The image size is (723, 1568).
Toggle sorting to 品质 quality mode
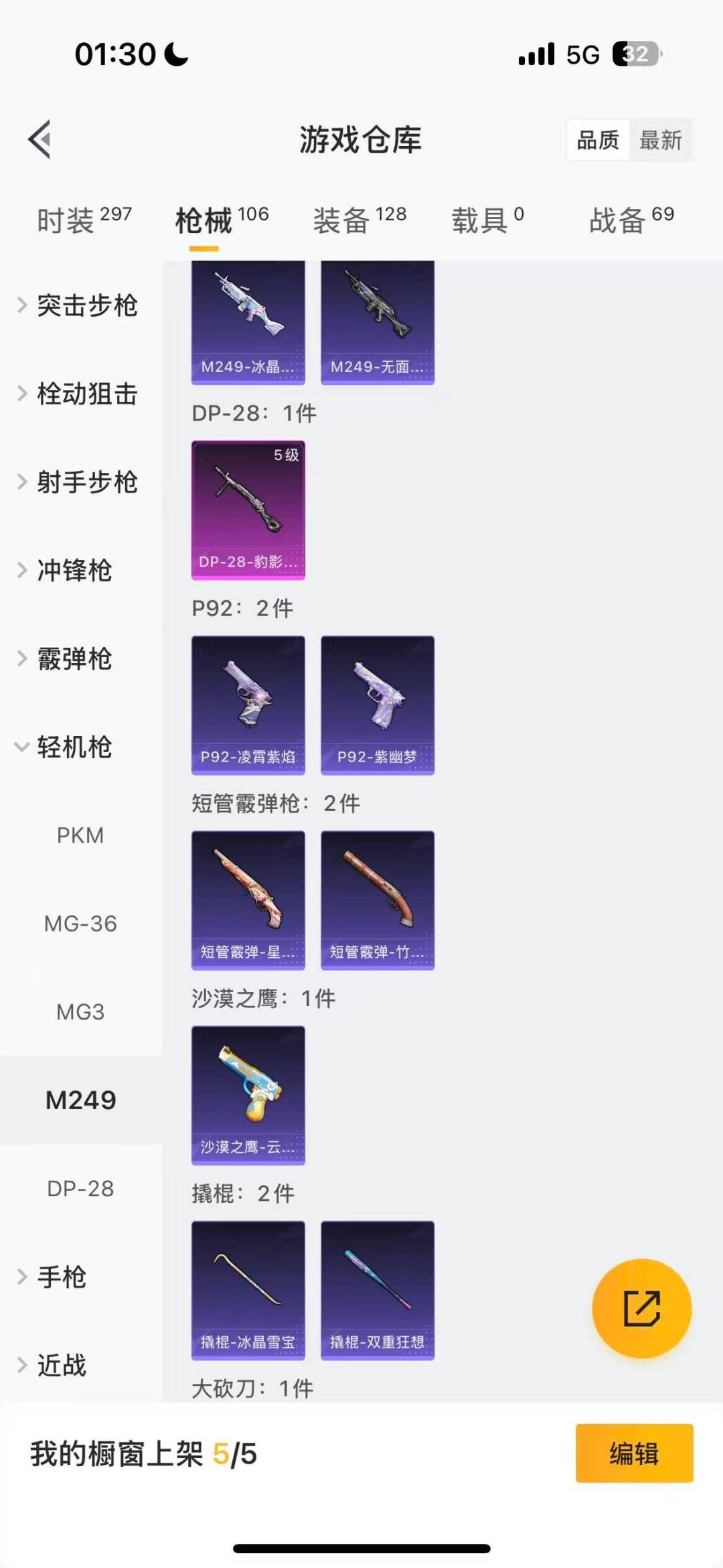point(596,139)
